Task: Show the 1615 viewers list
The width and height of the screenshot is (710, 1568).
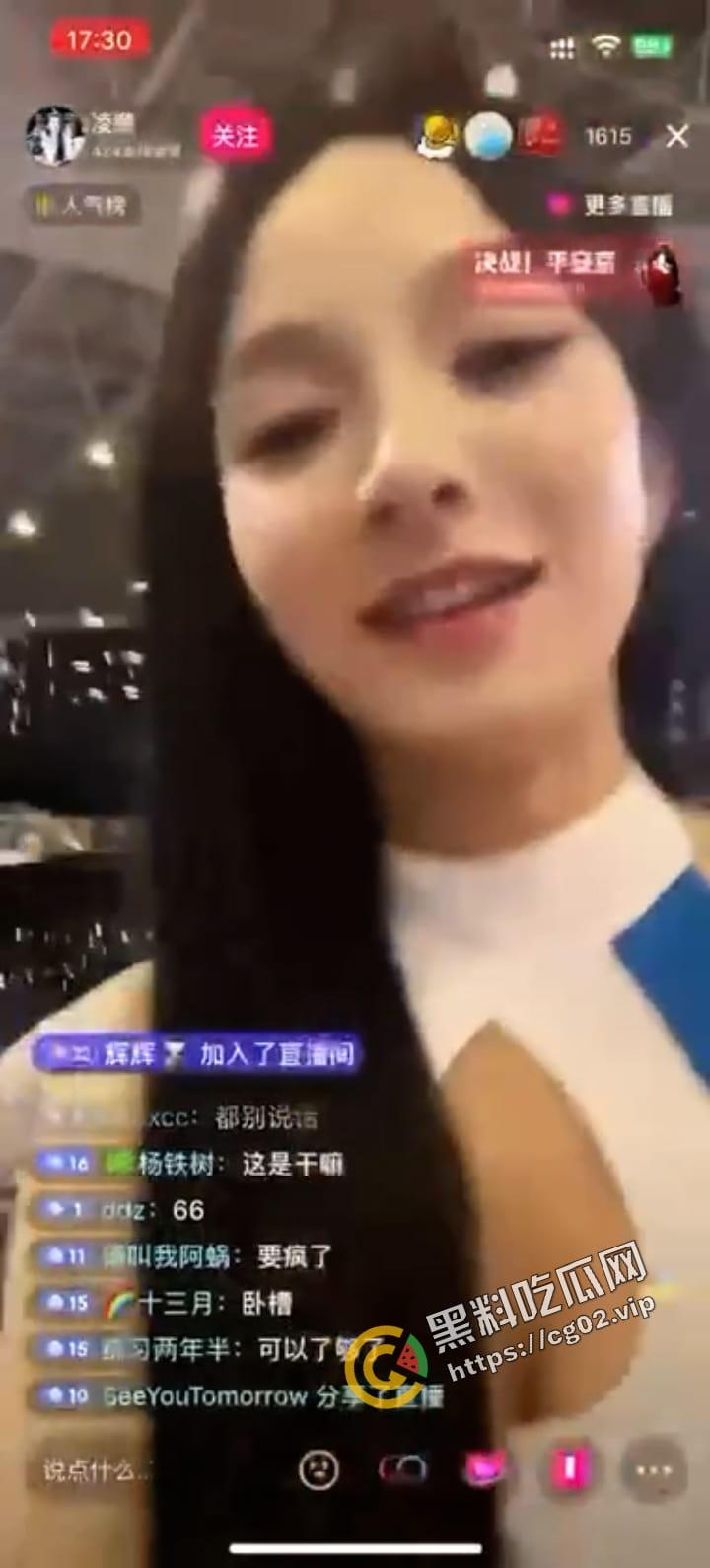Action: [607, 136]
